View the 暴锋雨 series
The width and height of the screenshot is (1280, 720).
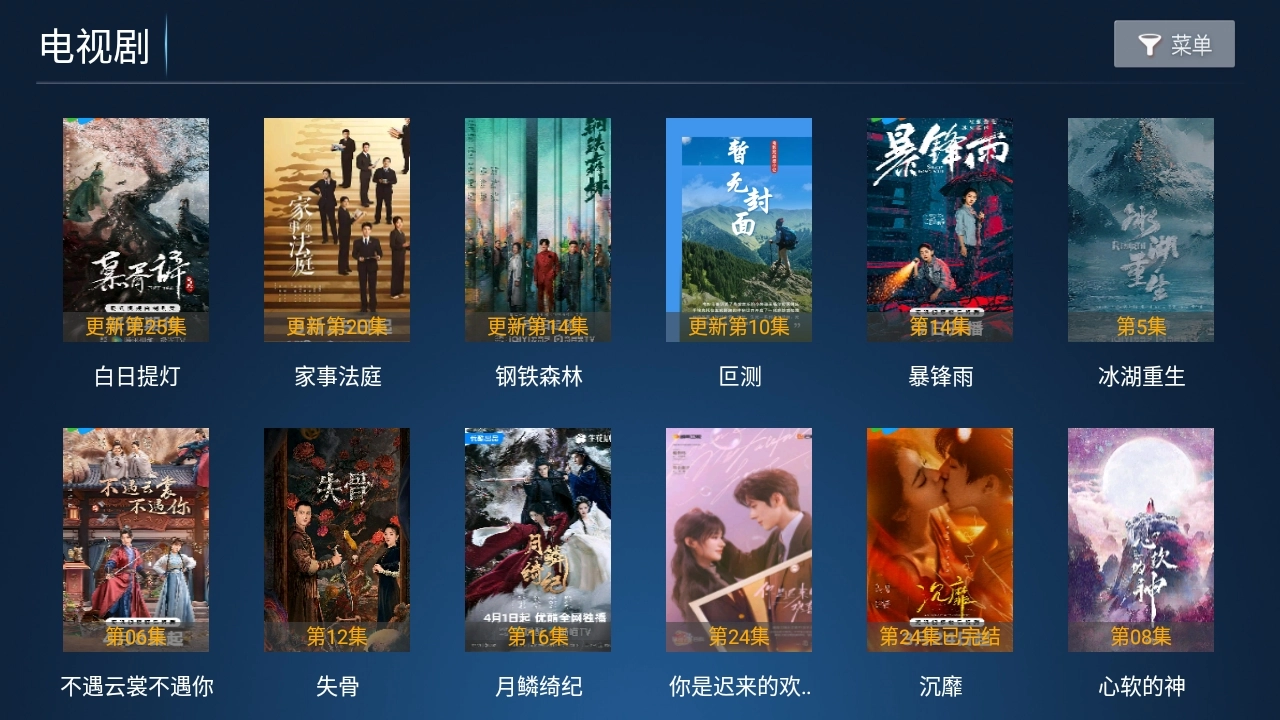point(940,230)
